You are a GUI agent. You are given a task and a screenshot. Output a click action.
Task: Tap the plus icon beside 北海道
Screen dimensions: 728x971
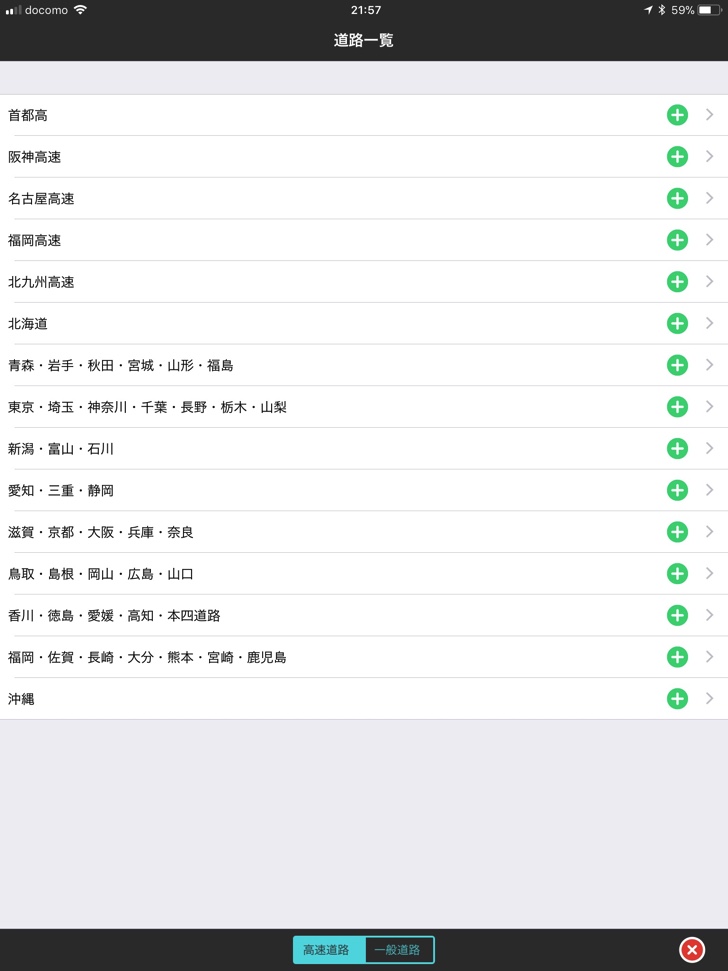click(677, 324)
